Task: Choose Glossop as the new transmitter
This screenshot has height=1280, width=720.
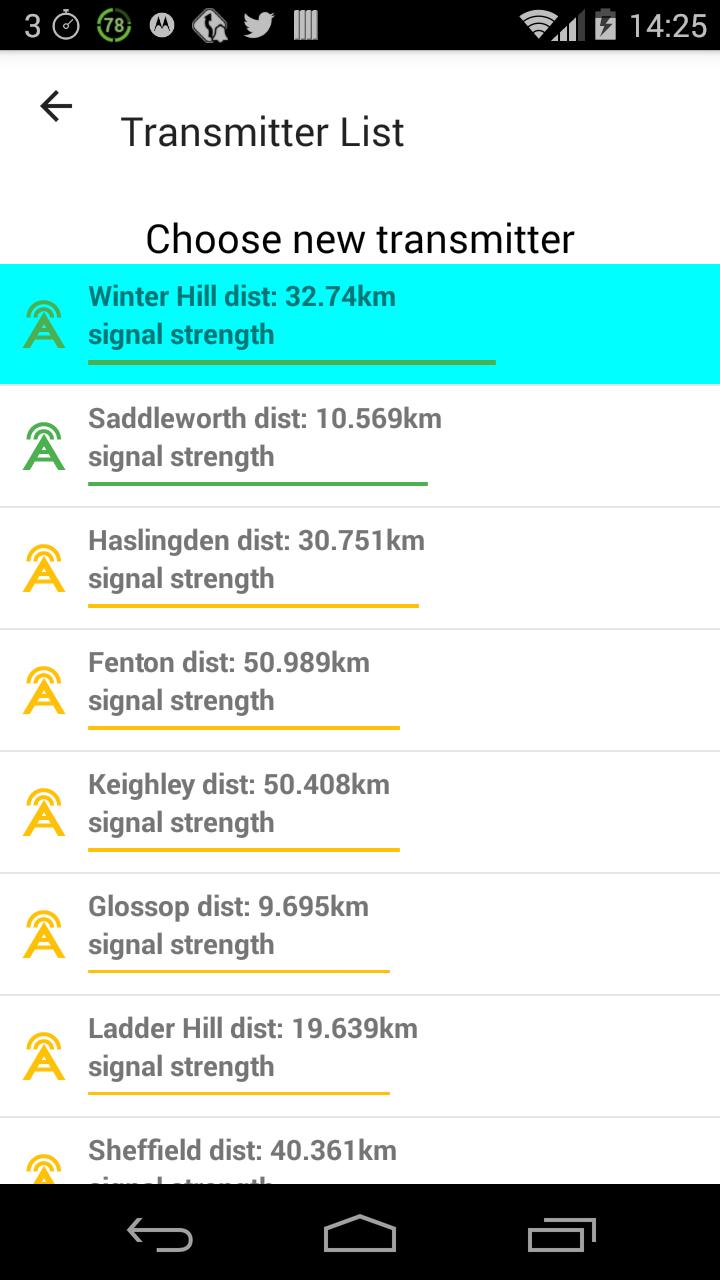Action: tap(360, 934)
